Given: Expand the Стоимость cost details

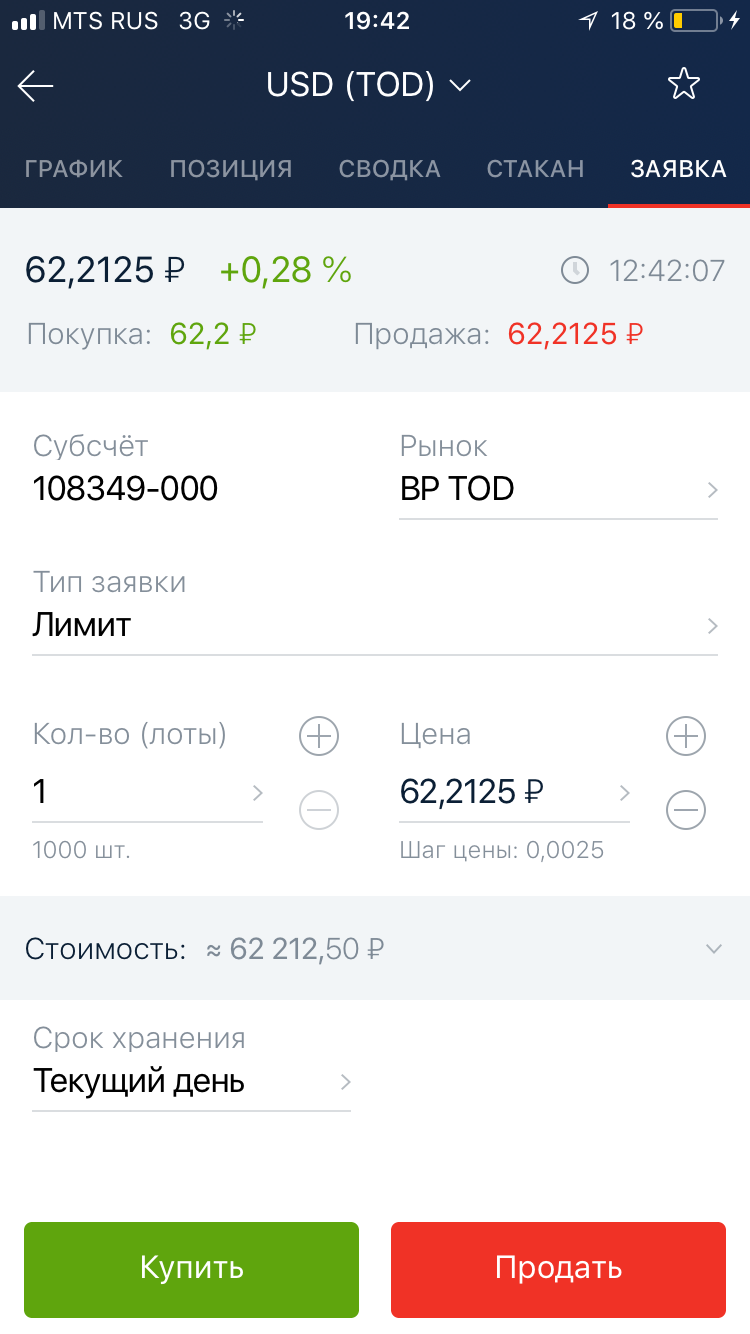Looking at the screenshot, I should 712,948.
